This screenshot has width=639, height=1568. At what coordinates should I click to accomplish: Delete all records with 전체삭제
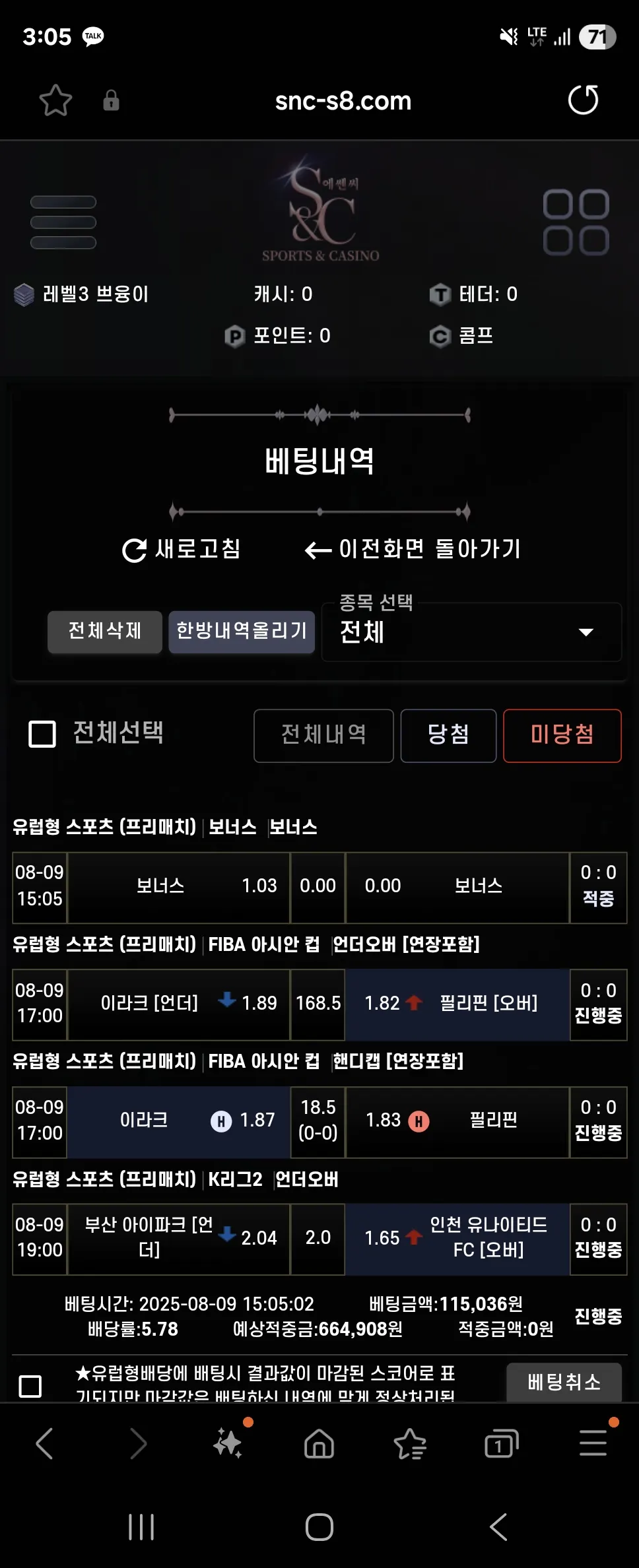[105, 632]
